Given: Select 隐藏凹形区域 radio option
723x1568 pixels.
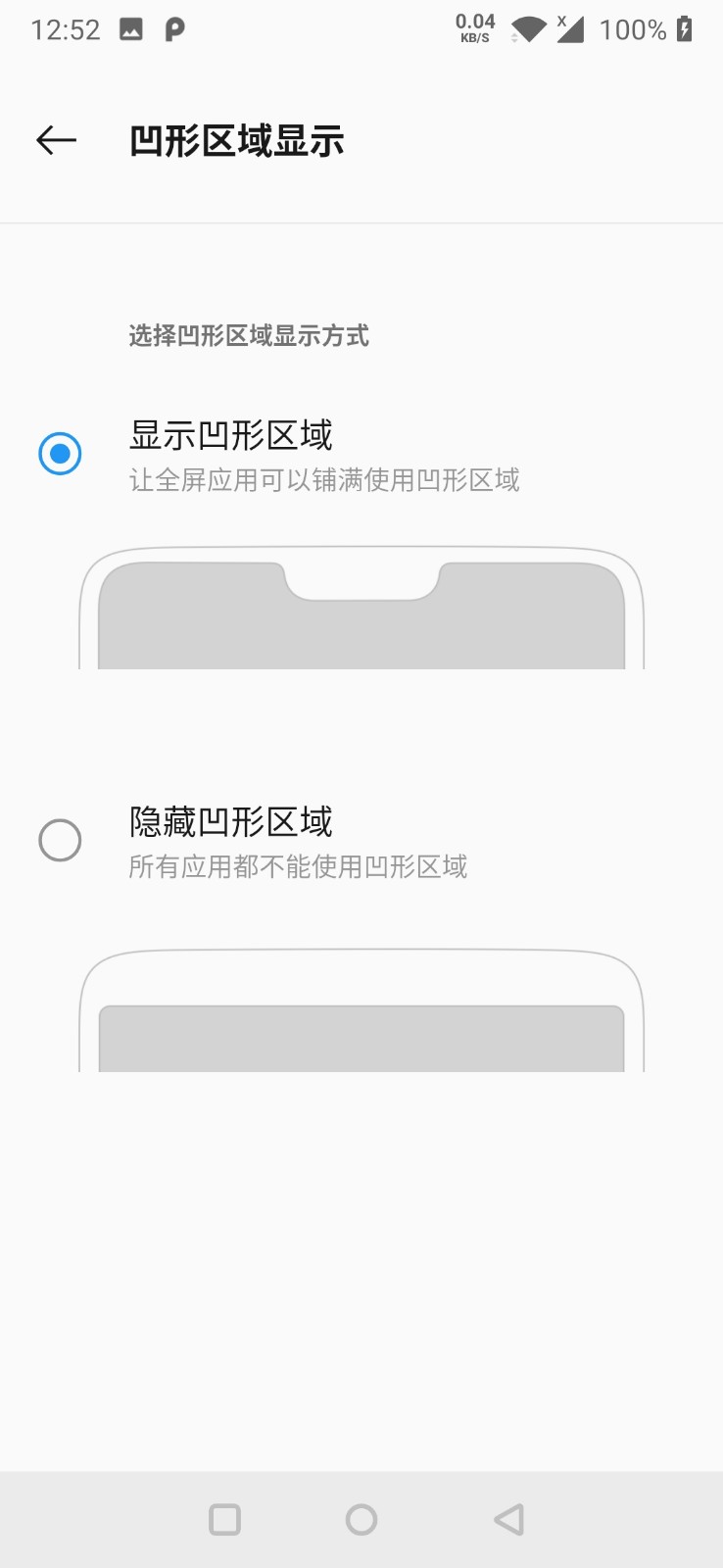Looking at the screenshot, I should pyautogui.click(x=60, y=841).
